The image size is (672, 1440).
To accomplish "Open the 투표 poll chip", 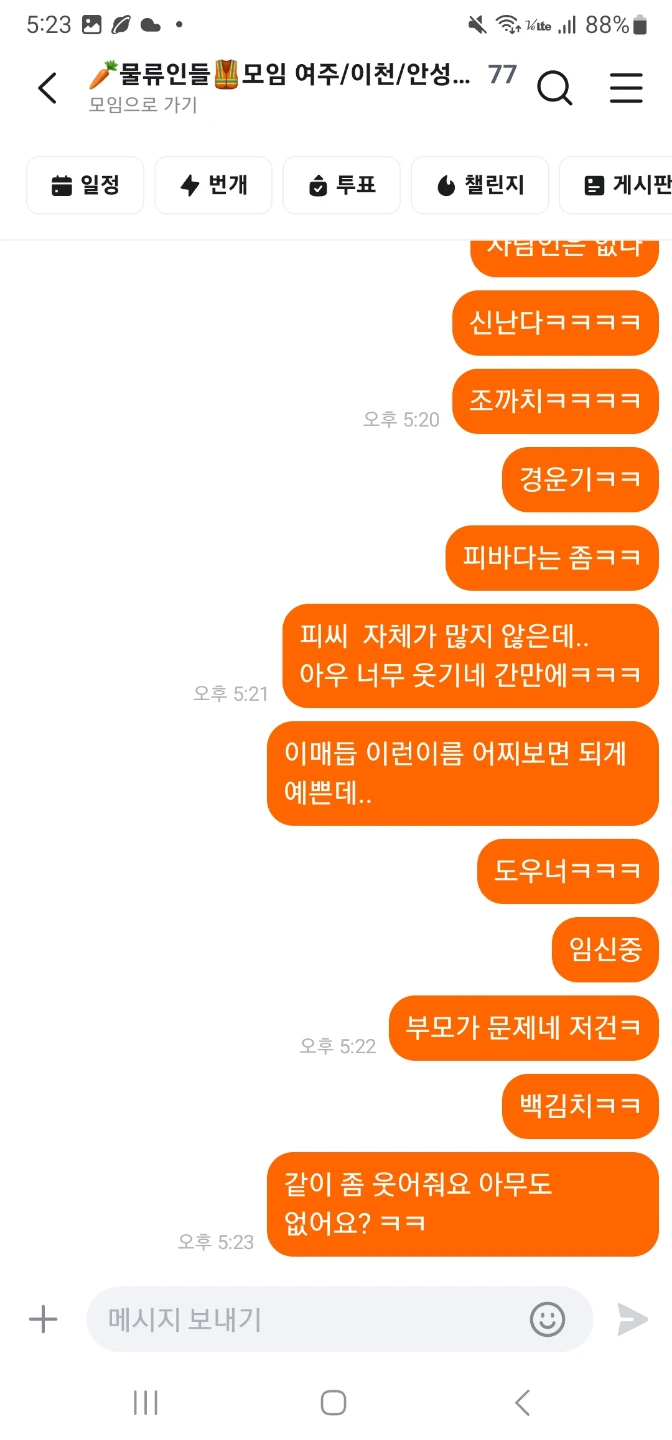I will pos(342,185).
